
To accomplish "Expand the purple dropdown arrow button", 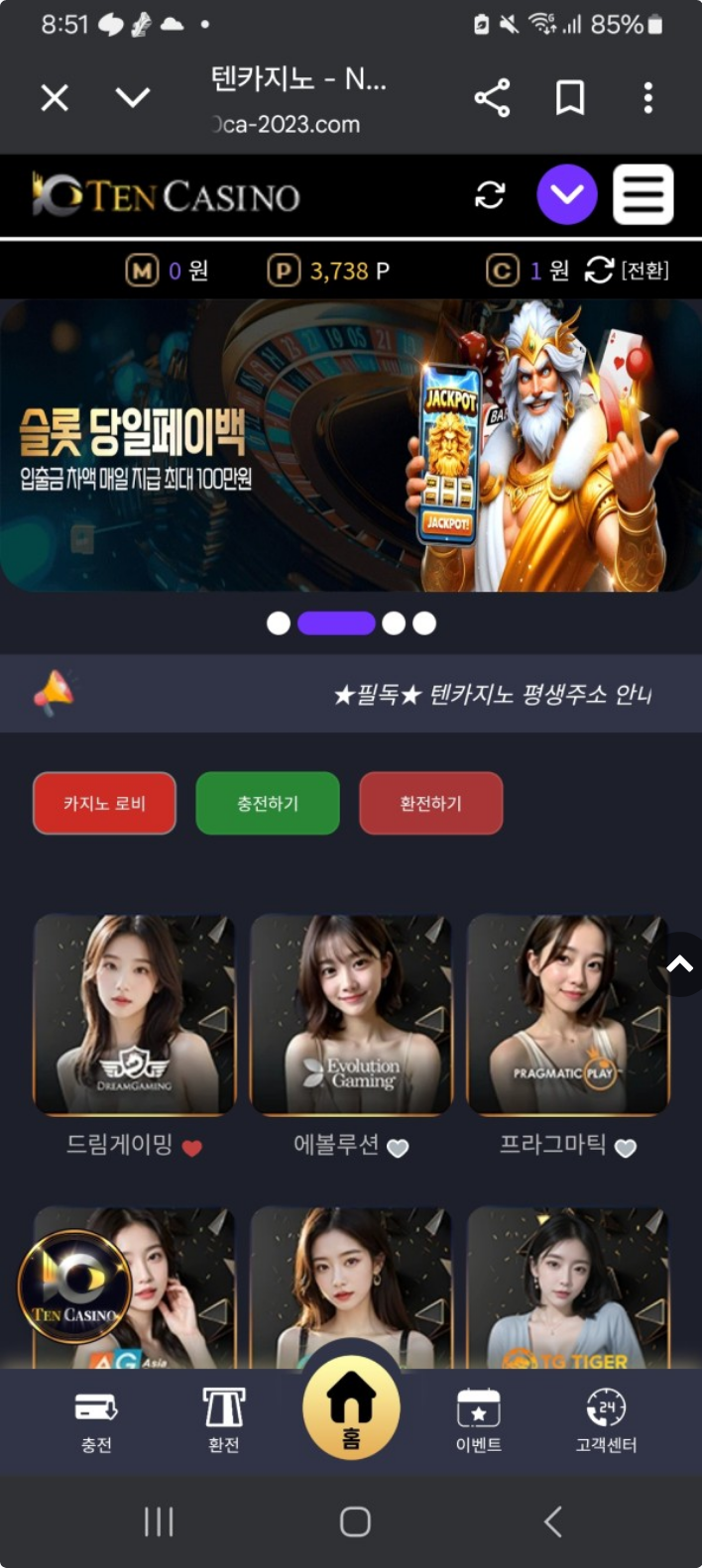I will click(x=567, y=194).
